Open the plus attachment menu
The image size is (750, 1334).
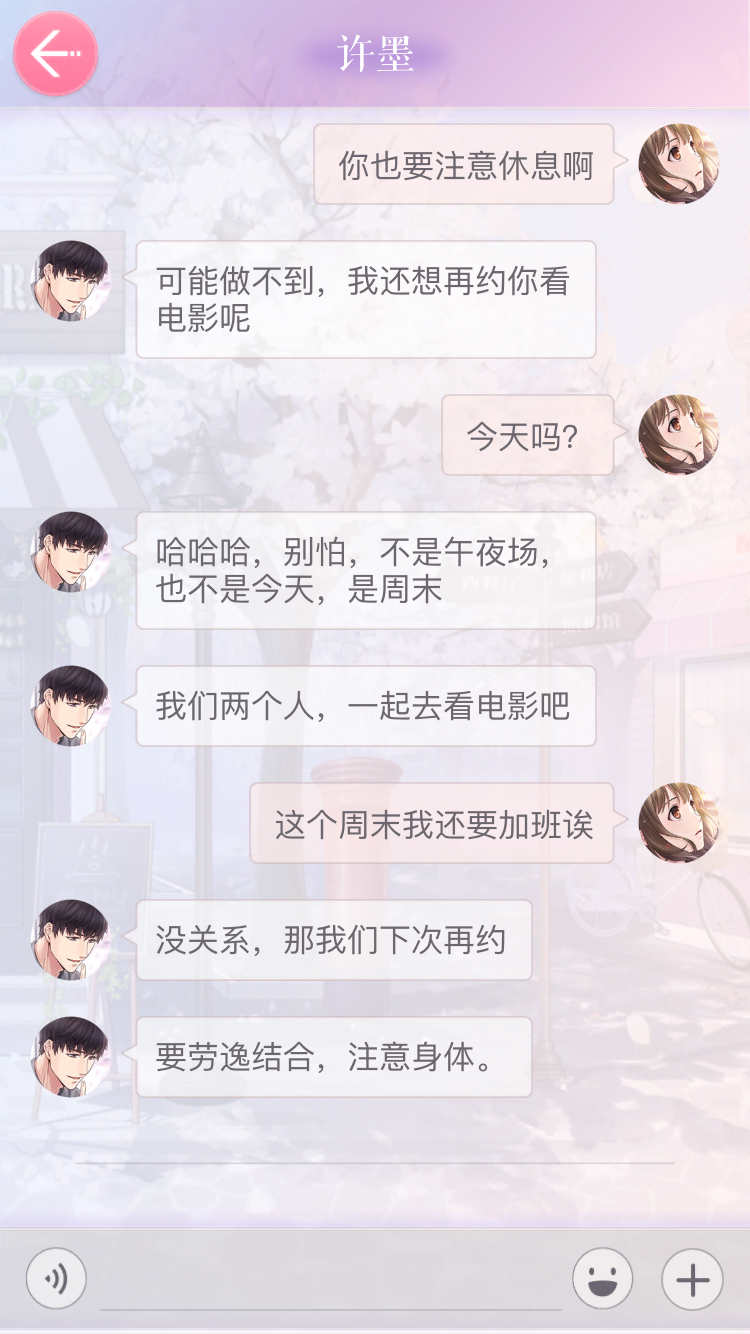point(692,1279)
